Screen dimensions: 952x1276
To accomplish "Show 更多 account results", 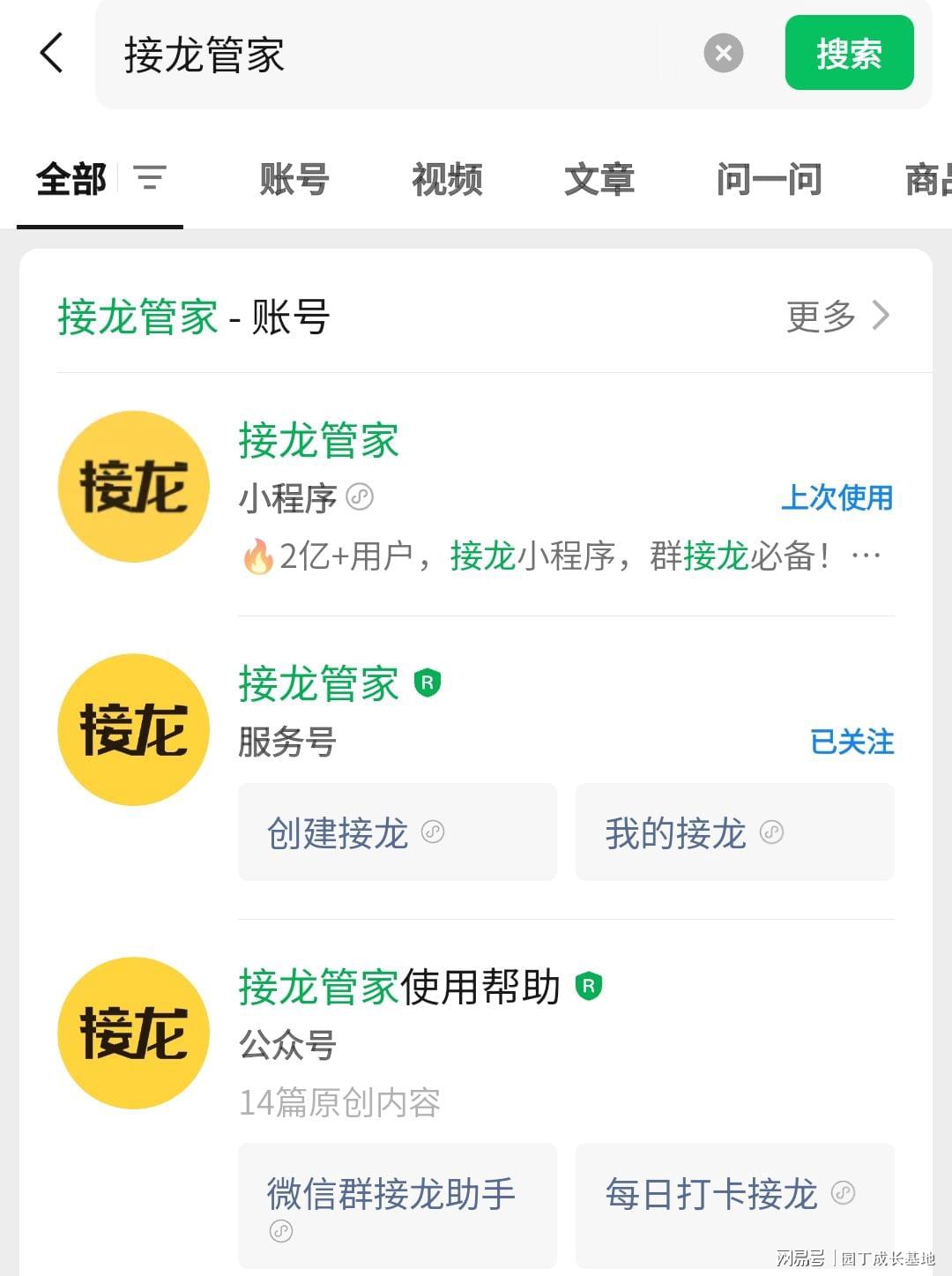I will click(x=837, y=316).
